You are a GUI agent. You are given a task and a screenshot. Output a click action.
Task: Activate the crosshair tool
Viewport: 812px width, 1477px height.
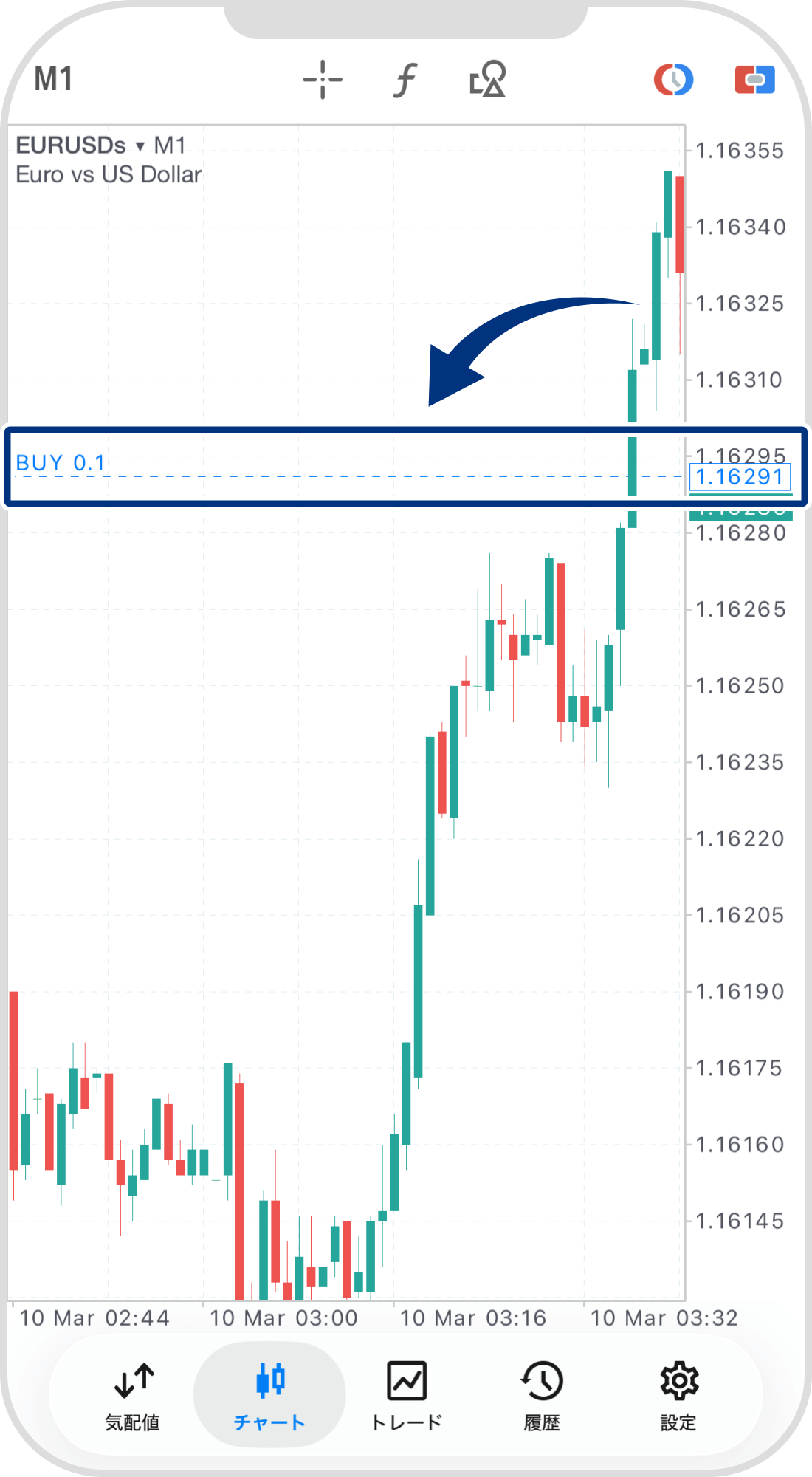tap(323, 80)
